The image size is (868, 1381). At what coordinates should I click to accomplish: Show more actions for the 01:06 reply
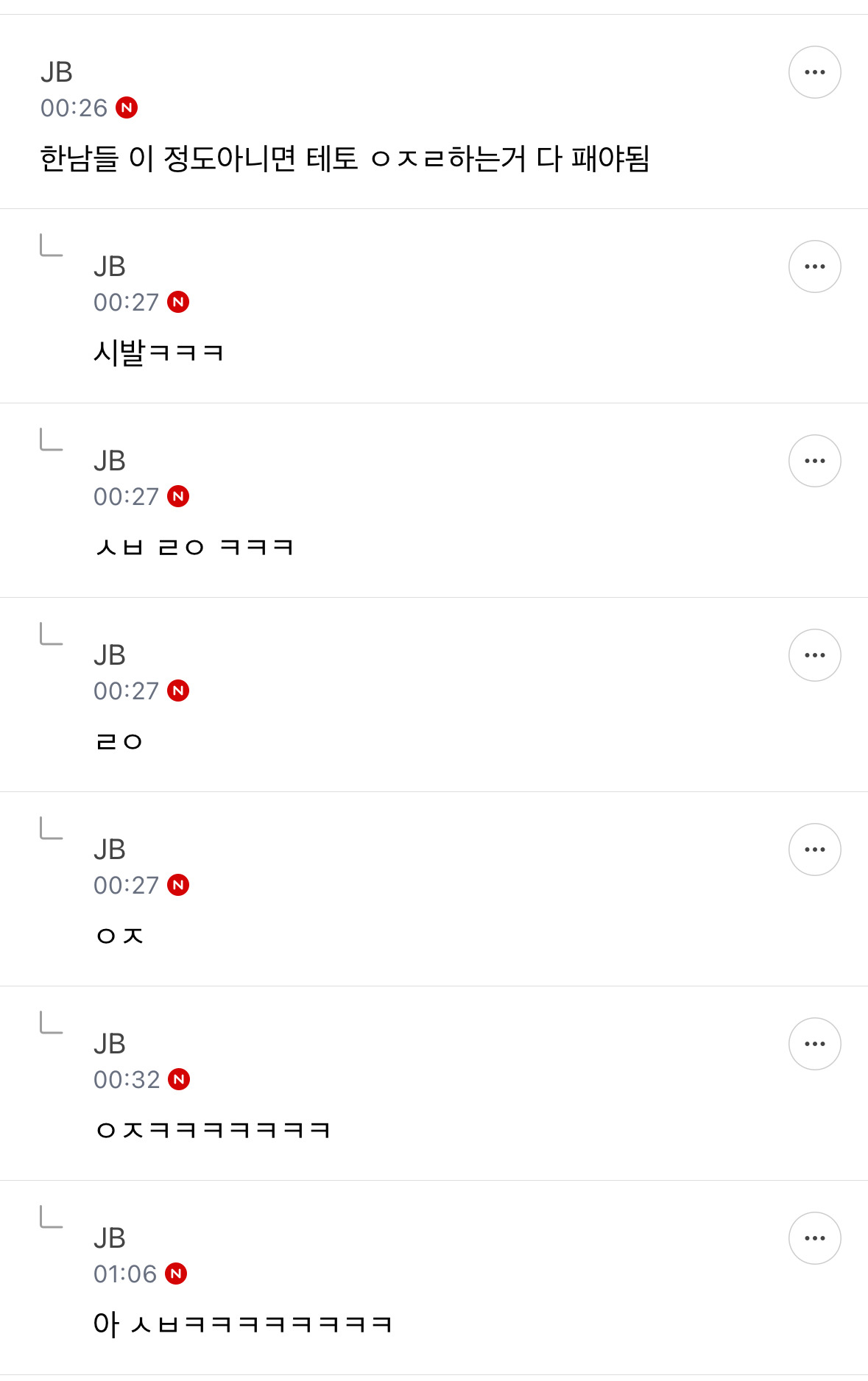[814, 1238]
